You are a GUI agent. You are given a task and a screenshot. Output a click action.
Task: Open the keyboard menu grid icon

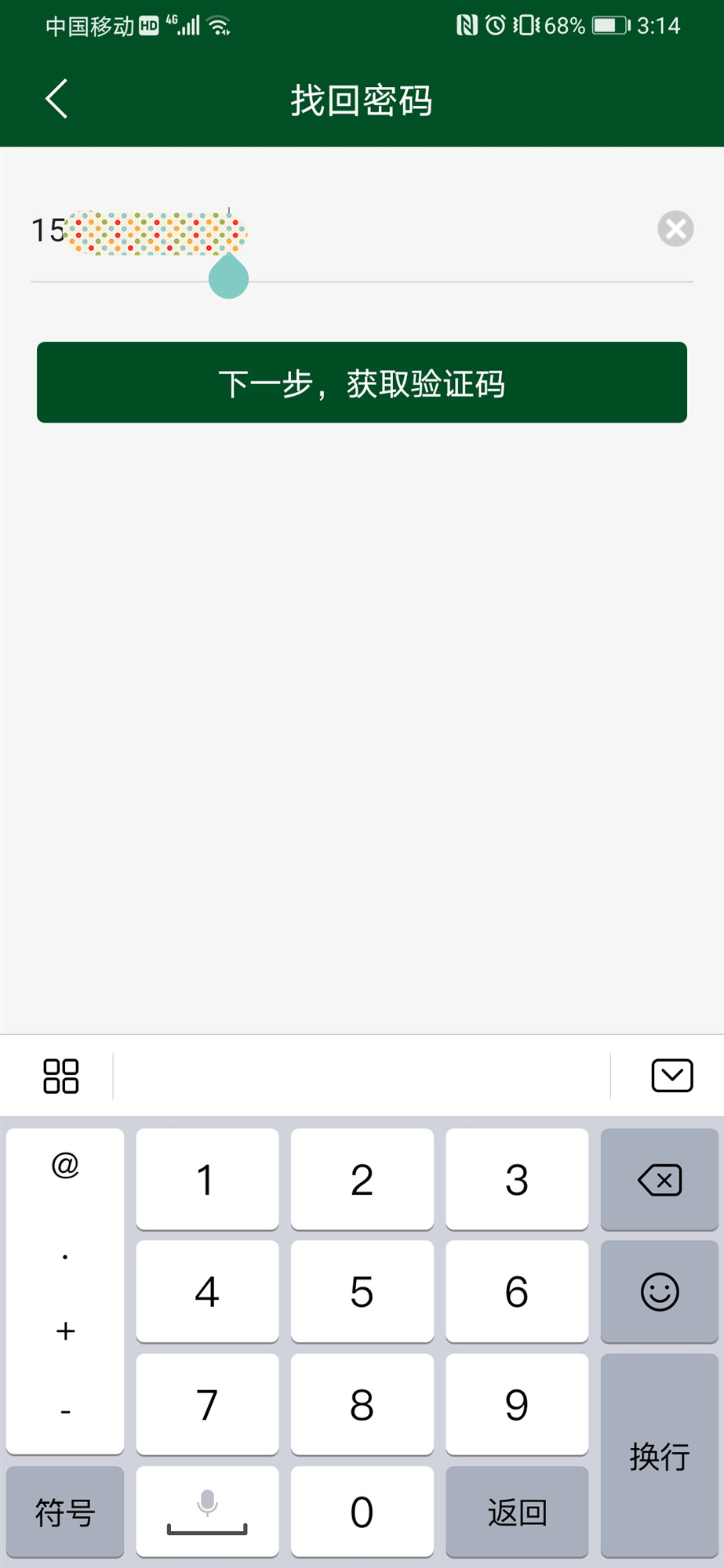pyautogui.click(x=60, y=1076)
